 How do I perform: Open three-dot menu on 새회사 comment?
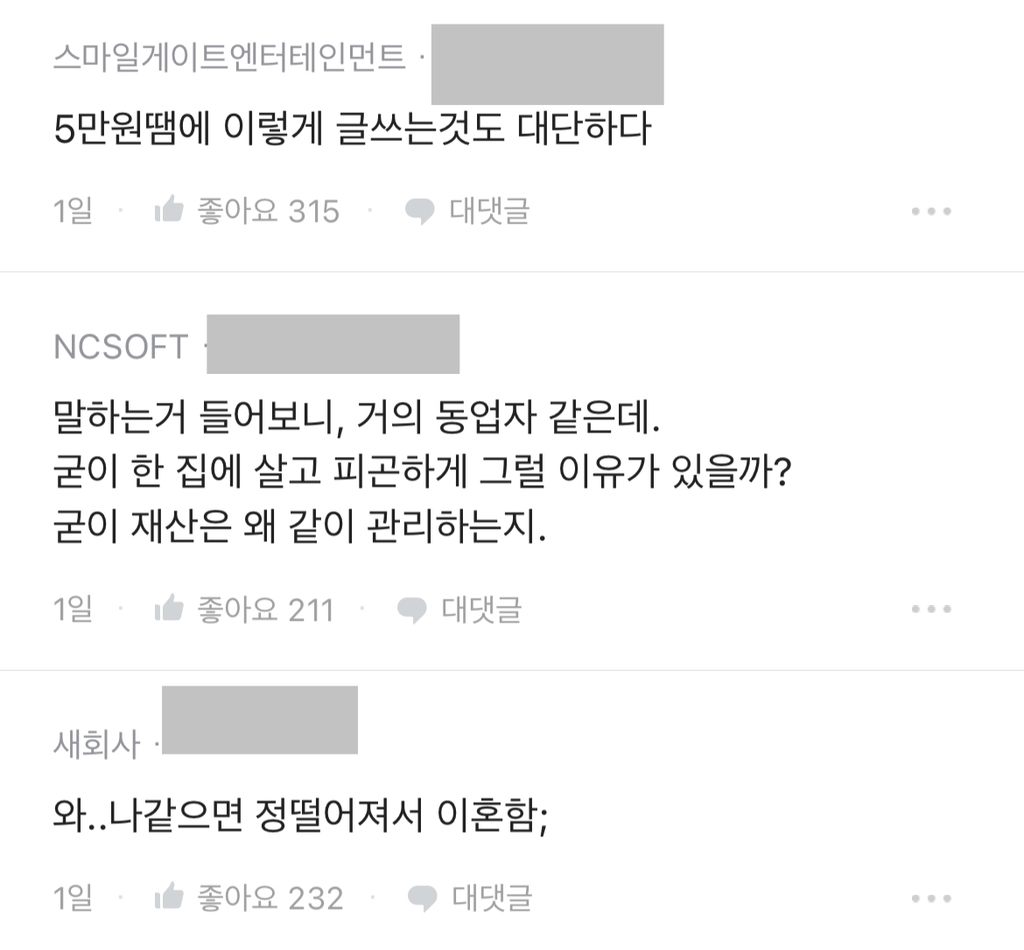[x=931, y=897]
